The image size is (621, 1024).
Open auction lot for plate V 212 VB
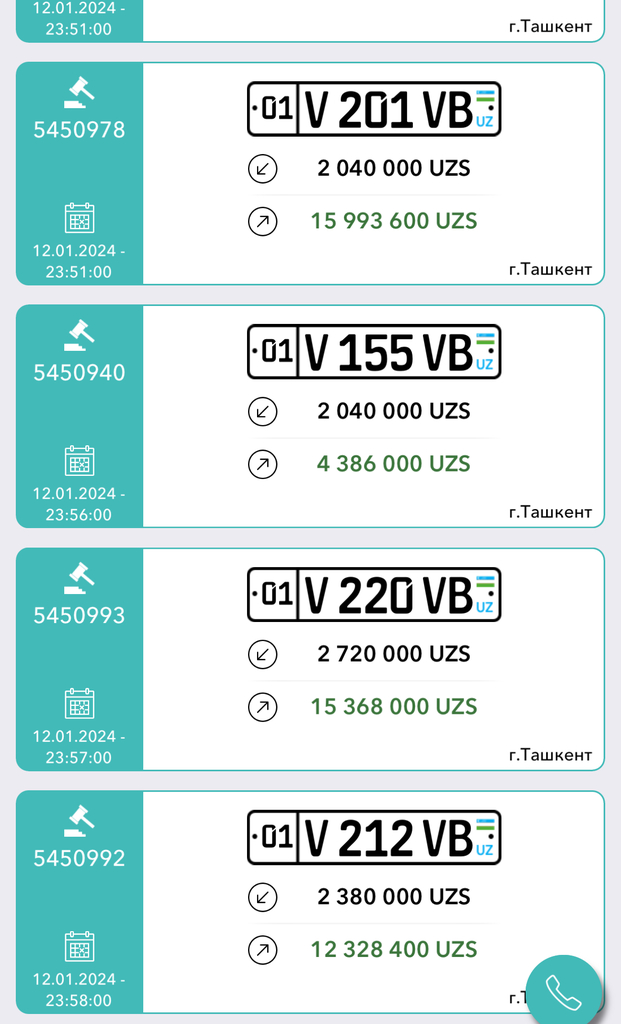(373, 838)
